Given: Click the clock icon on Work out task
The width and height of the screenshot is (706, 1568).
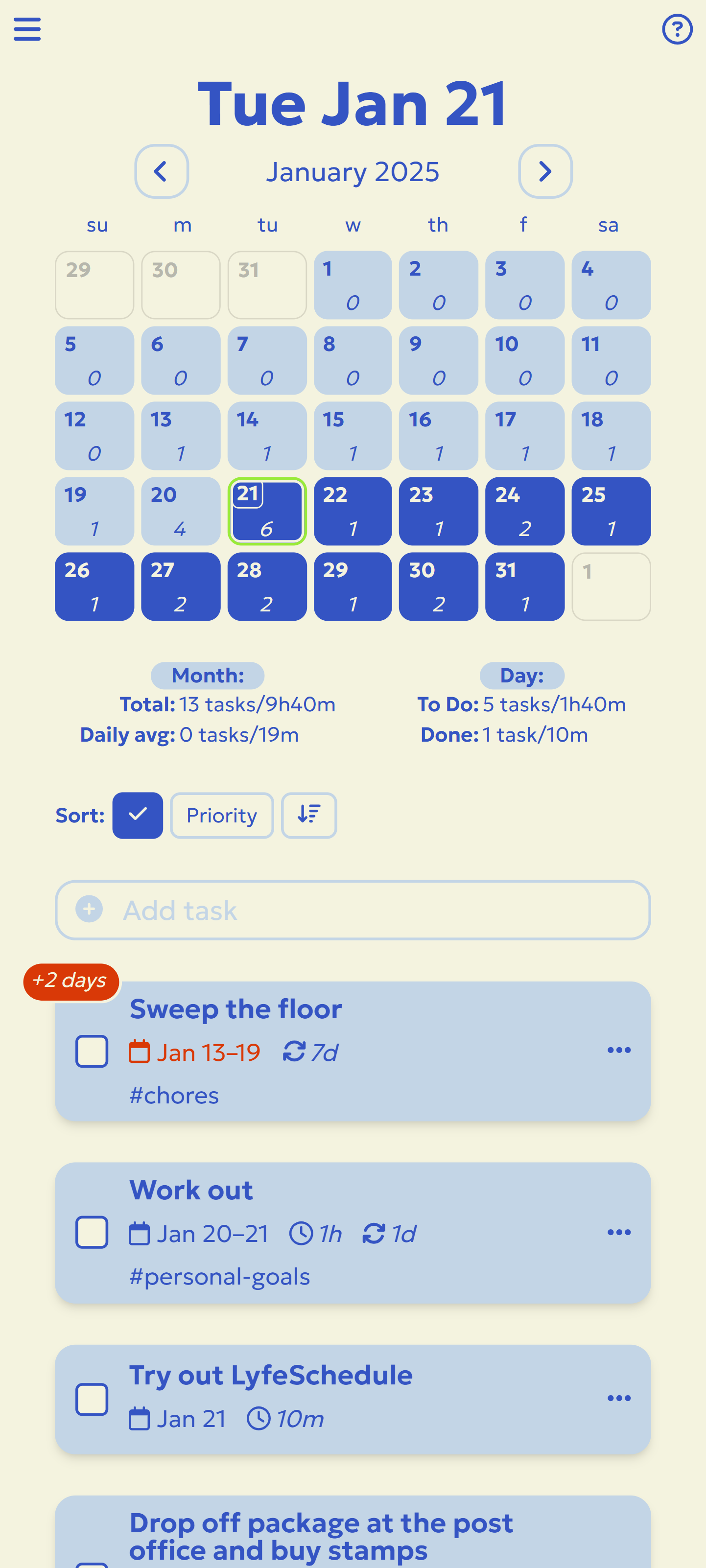Looking at the screenshot, I should pyautogui.click(x=301, y=1234).
